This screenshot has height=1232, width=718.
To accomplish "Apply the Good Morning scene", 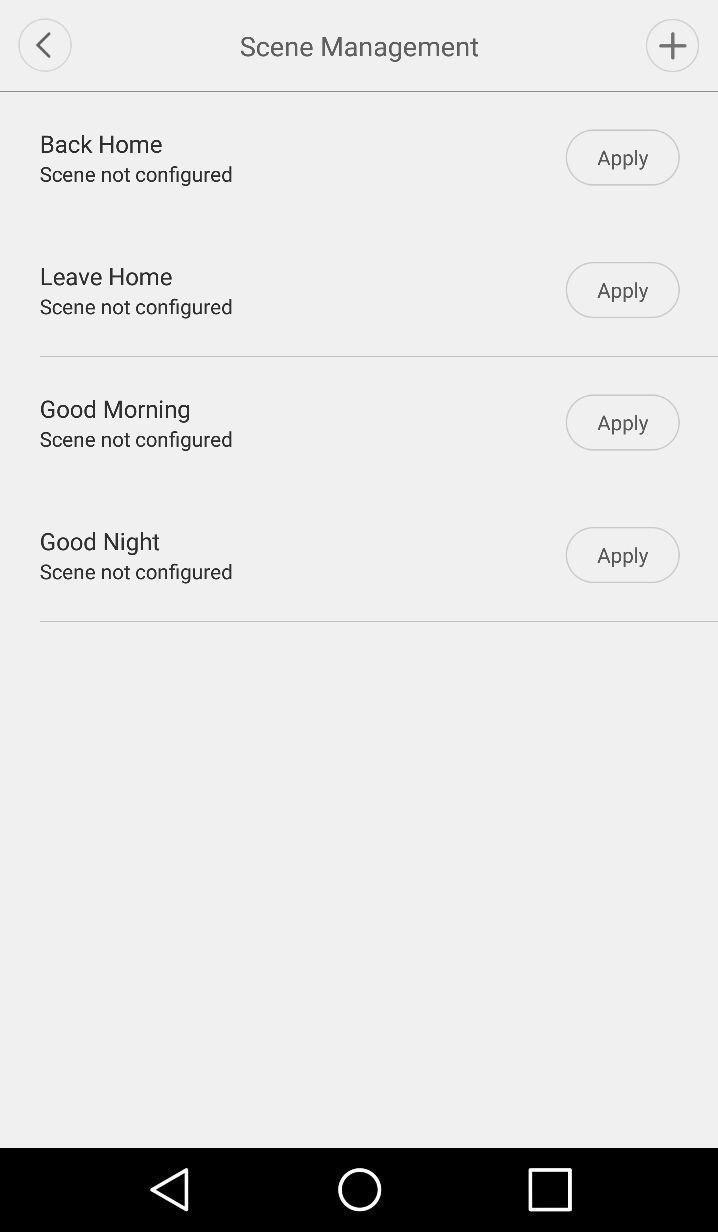I will 622,422.
